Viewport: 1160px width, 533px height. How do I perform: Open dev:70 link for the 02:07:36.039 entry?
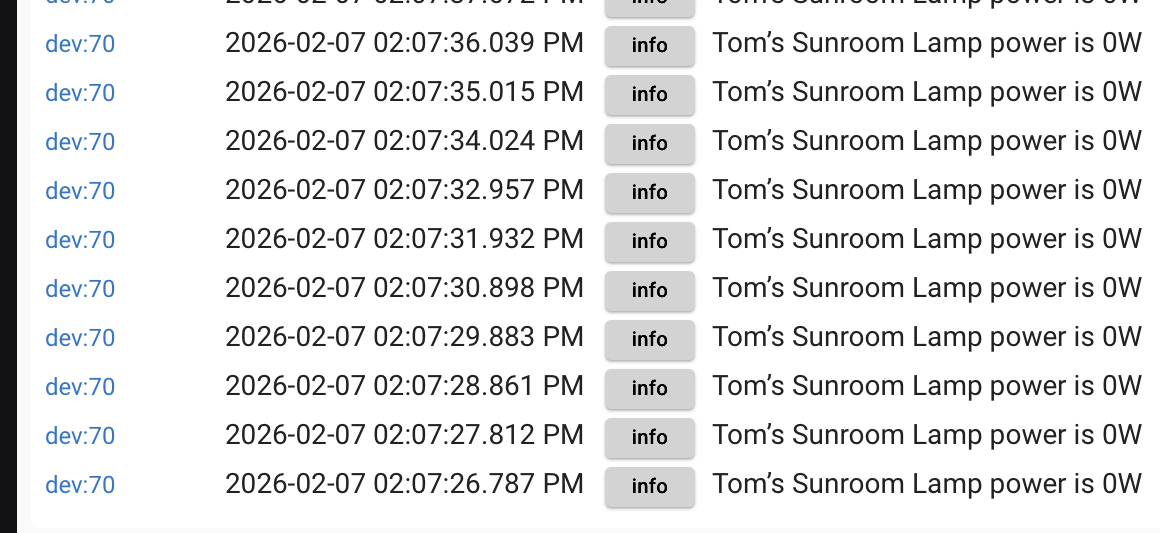coord(80,44)
